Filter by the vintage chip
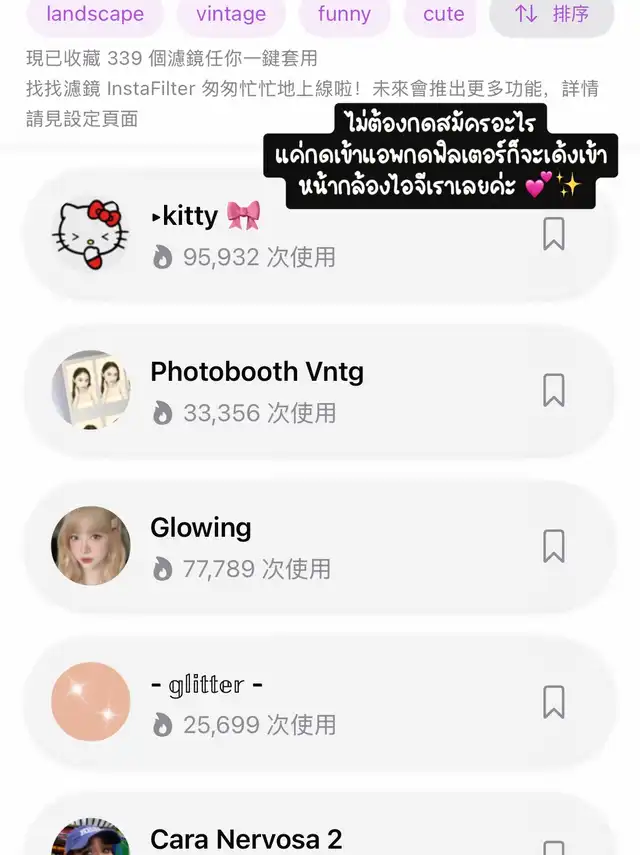 click(x=231, y=14)
